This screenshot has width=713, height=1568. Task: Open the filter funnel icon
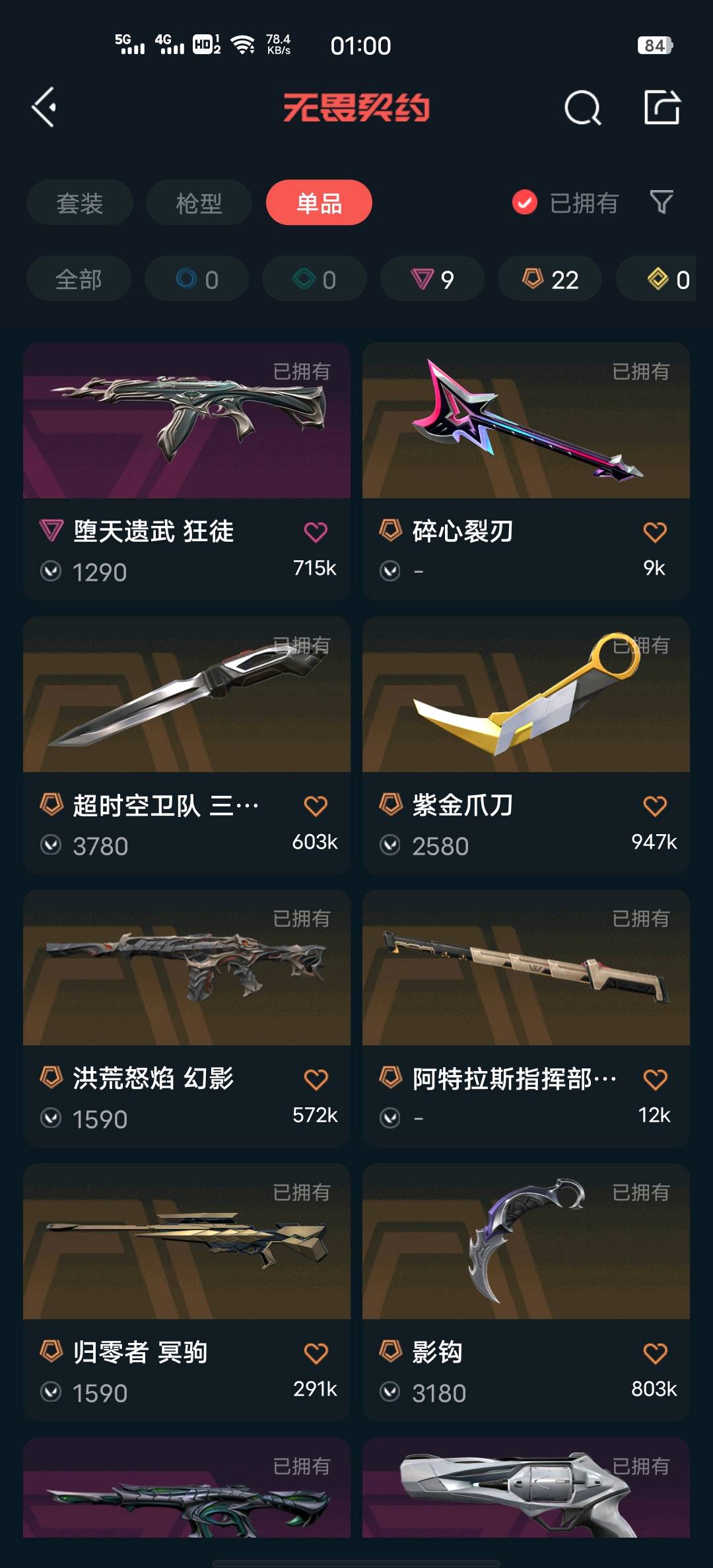click(x=661, y=202)
